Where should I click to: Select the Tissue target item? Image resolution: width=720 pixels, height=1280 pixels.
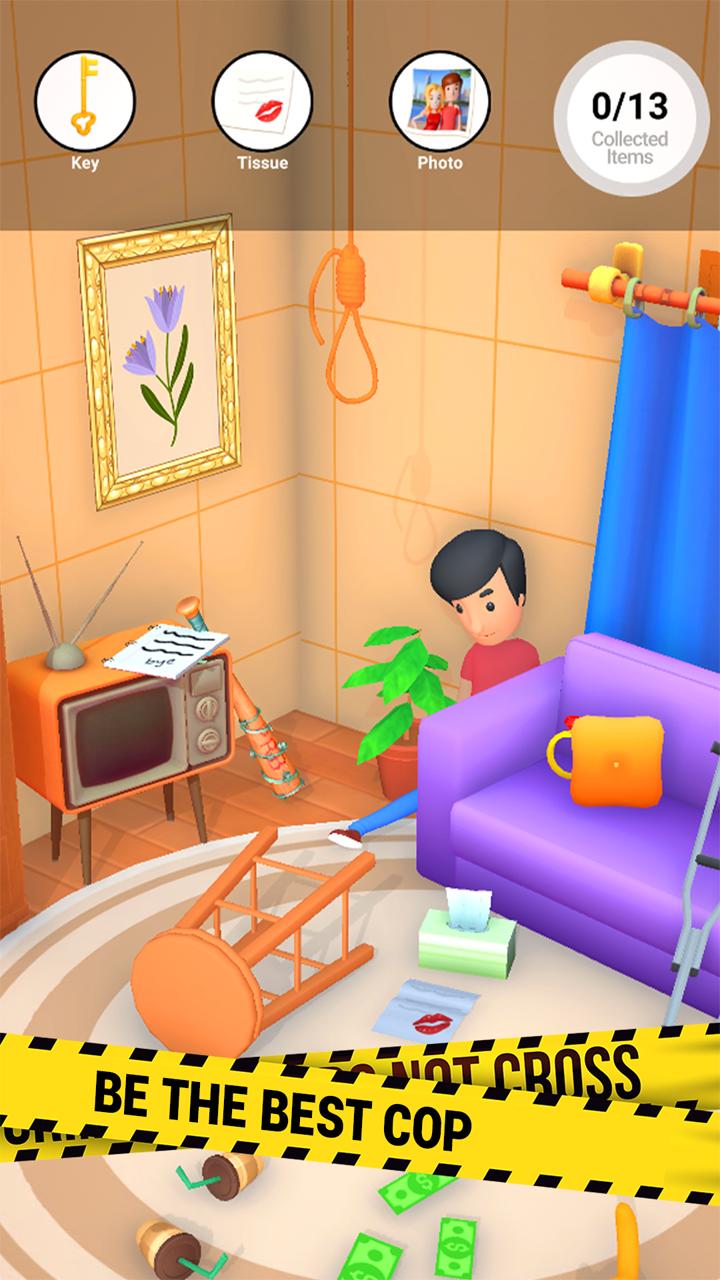(262, 101)
